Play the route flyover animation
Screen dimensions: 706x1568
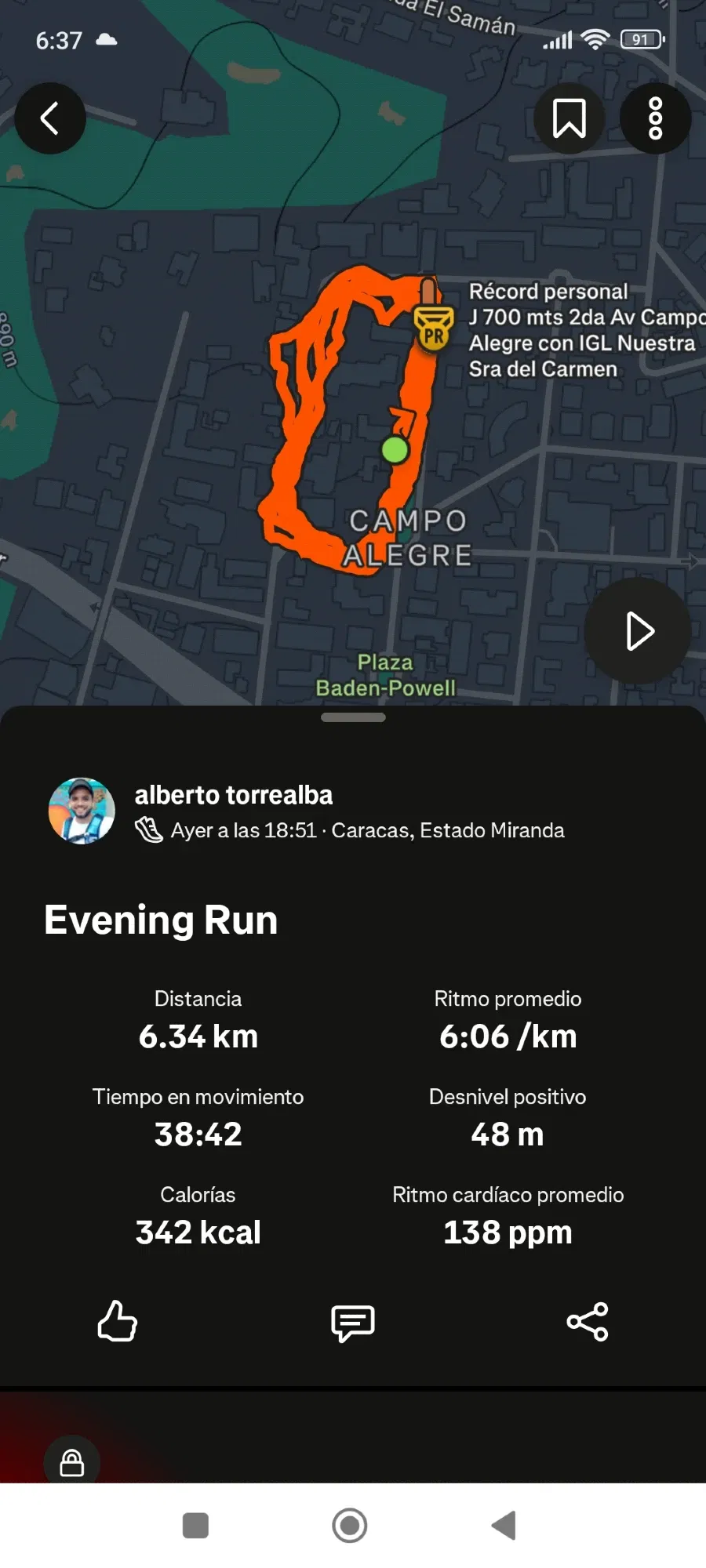[x=638, y=631]
